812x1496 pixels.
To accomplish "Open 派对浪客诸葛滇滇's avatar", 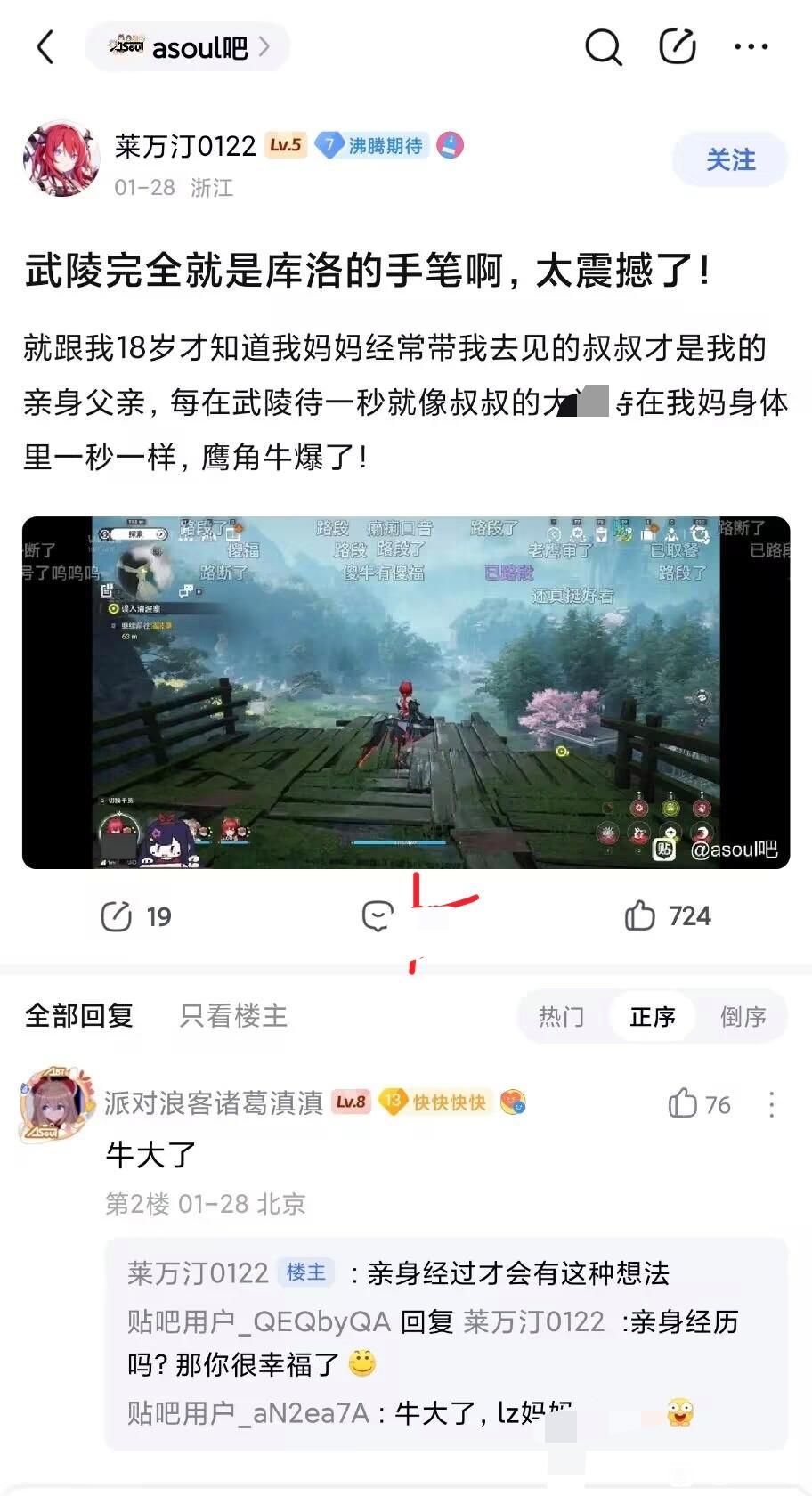I will click(x=56, y=1104).
